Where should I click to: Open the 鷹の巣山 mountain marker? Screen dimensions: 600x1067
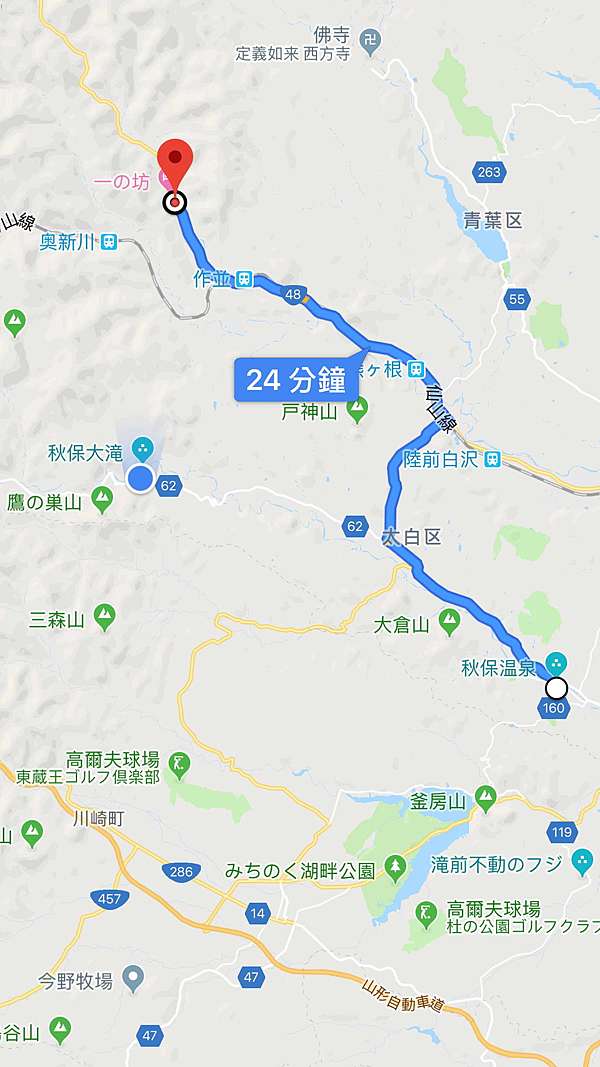[x=102, y=499]
